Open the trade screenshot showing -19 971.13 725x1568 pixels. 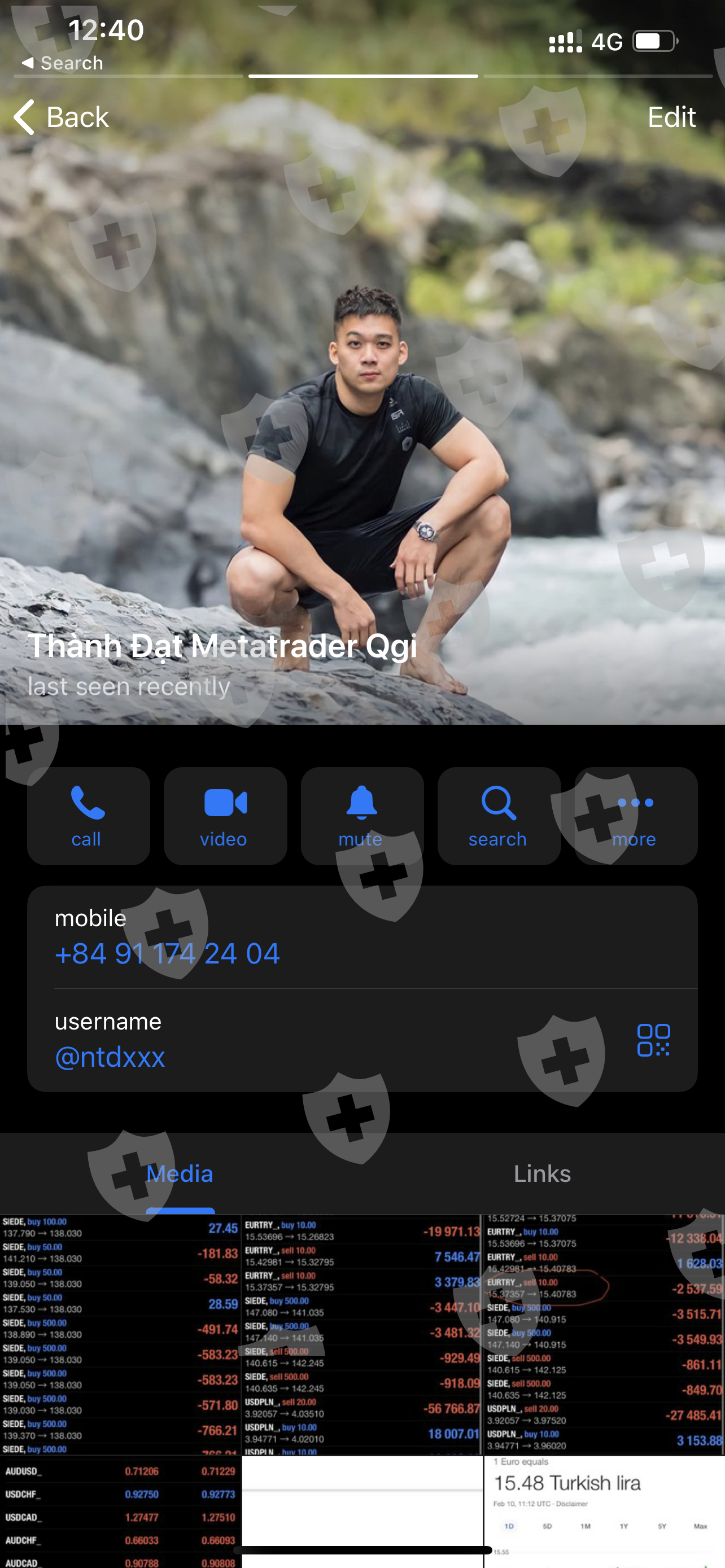[362, 1334]
